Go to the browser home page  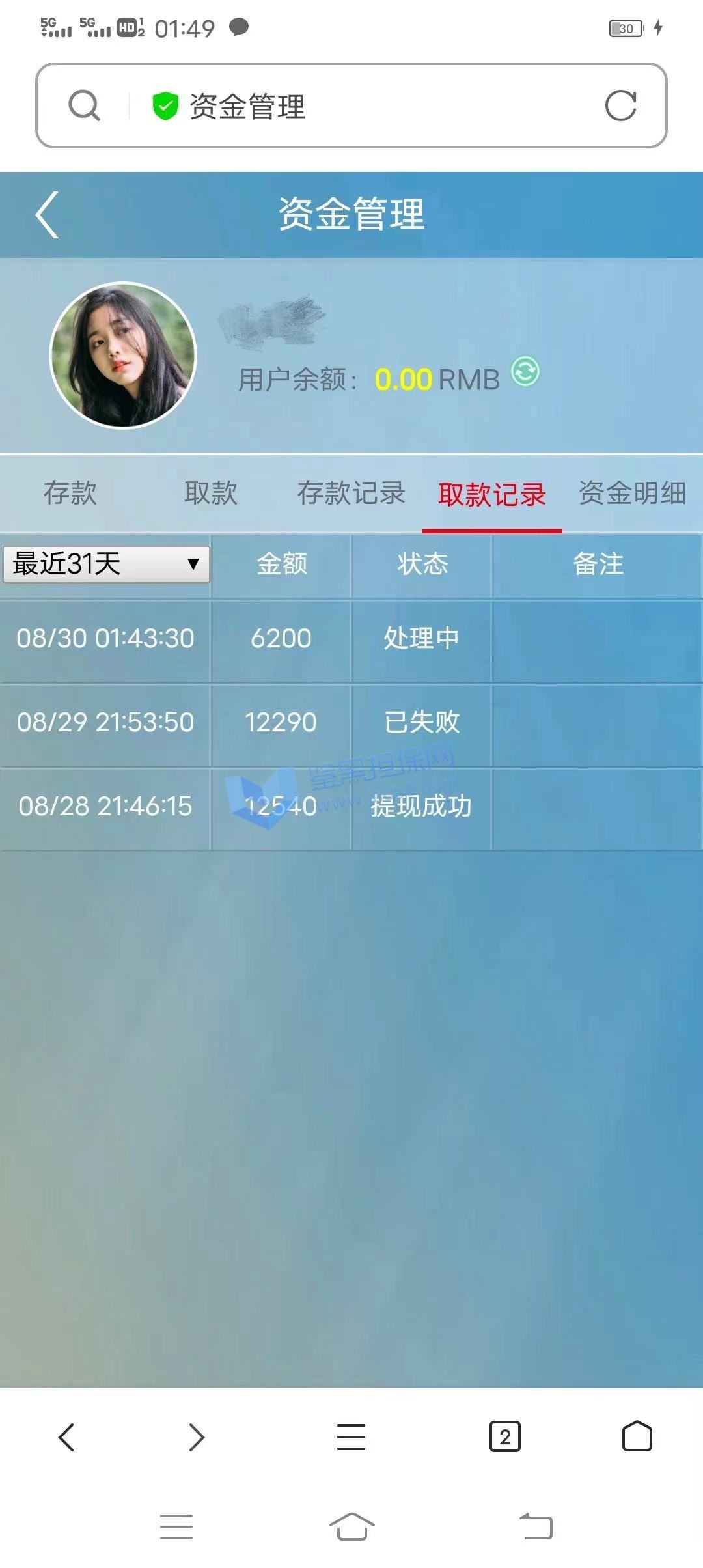coord(637,1437)
